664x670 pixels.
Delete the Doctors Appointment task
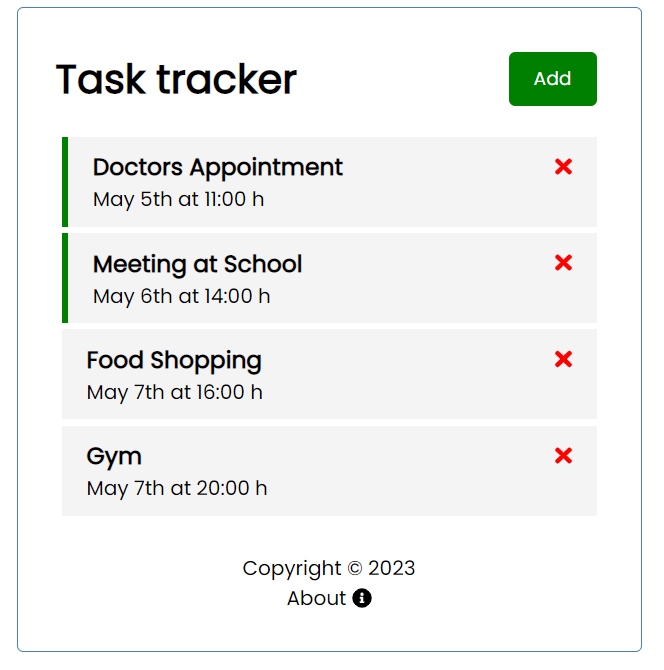(563, 167)
